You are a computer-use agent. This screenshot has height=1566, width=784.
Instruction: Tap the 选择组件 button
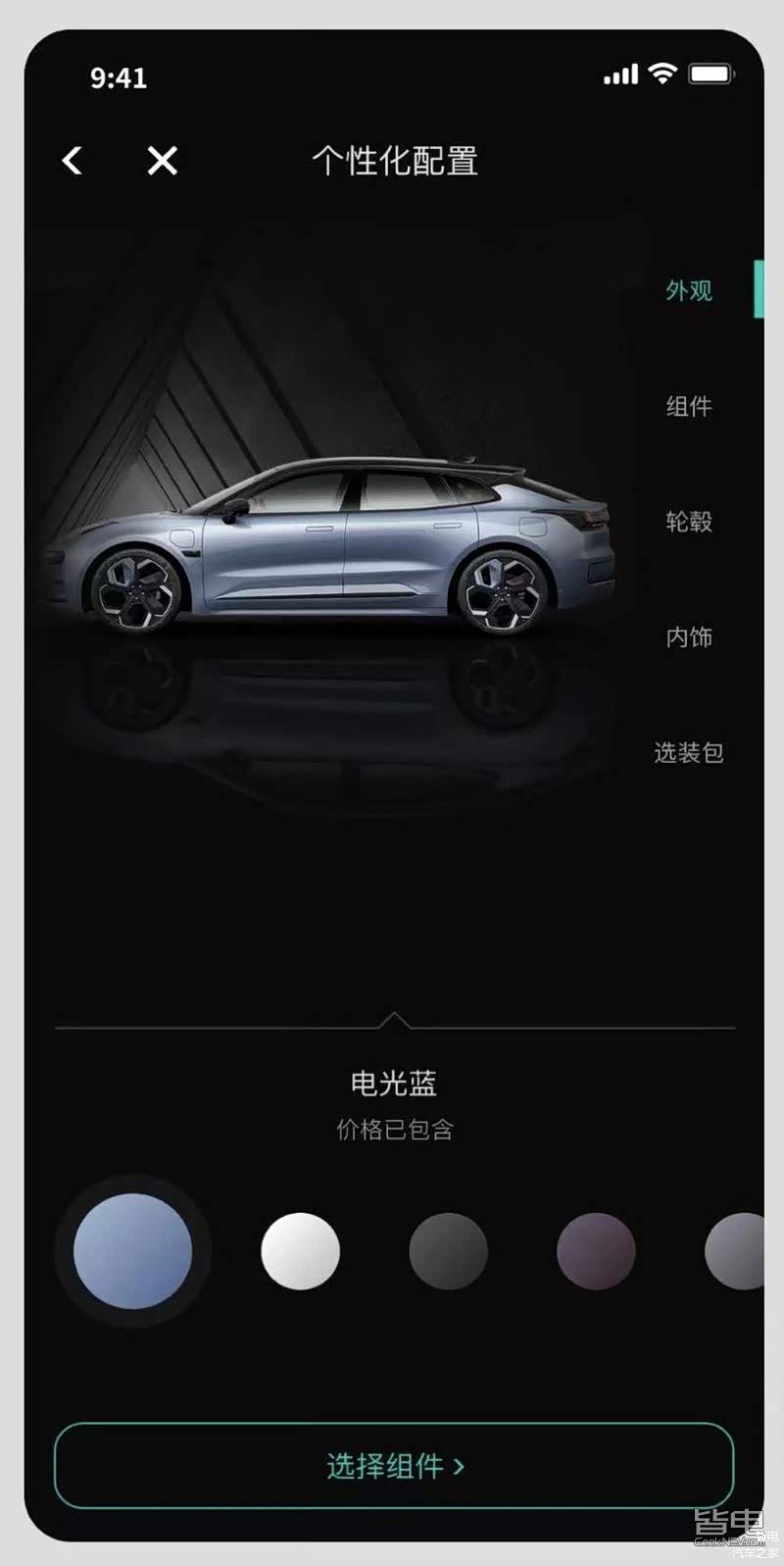(394, 1466)
